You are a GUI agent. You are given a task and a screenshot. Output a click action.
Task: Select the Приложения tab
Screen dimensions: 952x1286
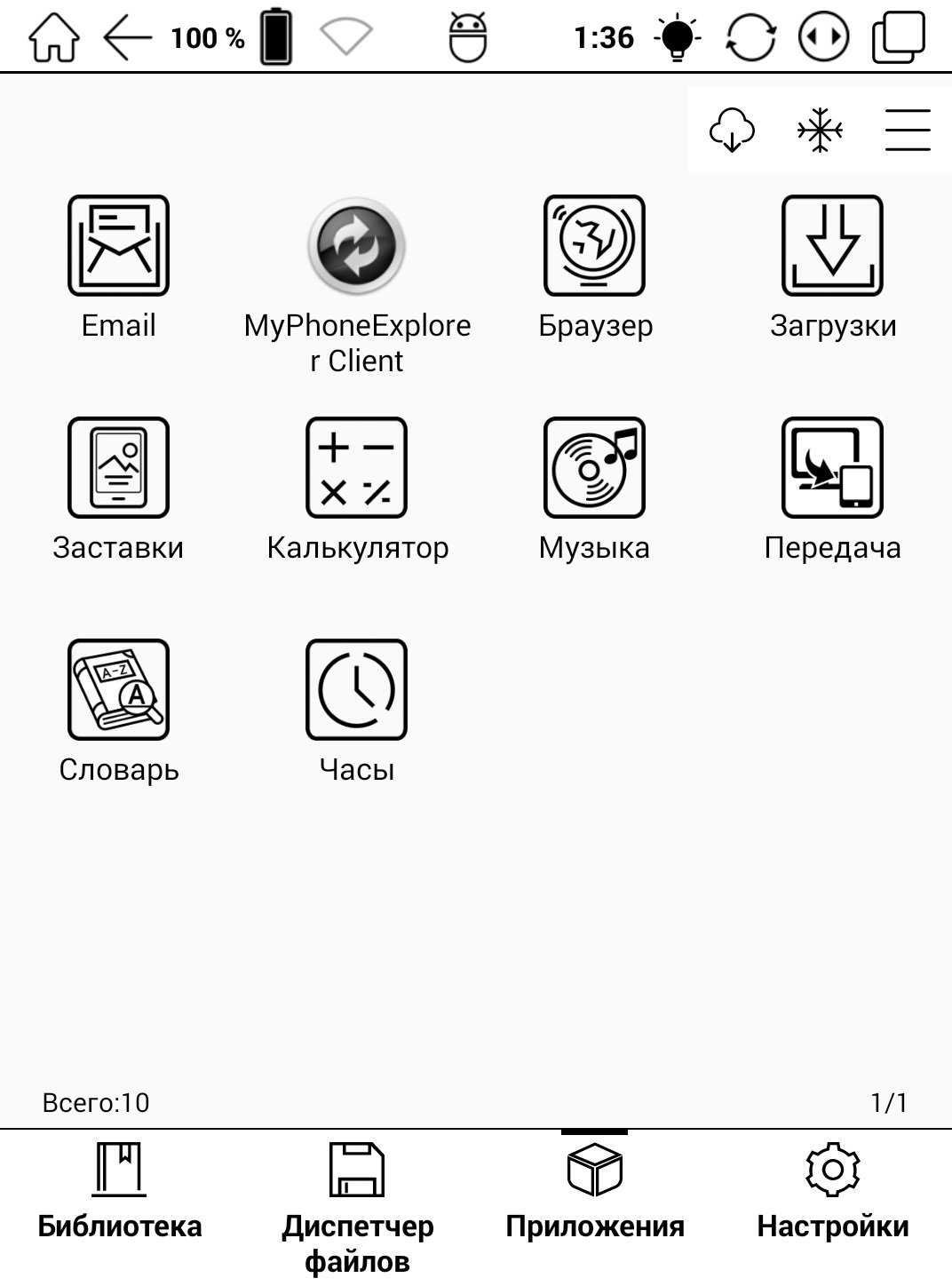click(x=594, y=1195)
